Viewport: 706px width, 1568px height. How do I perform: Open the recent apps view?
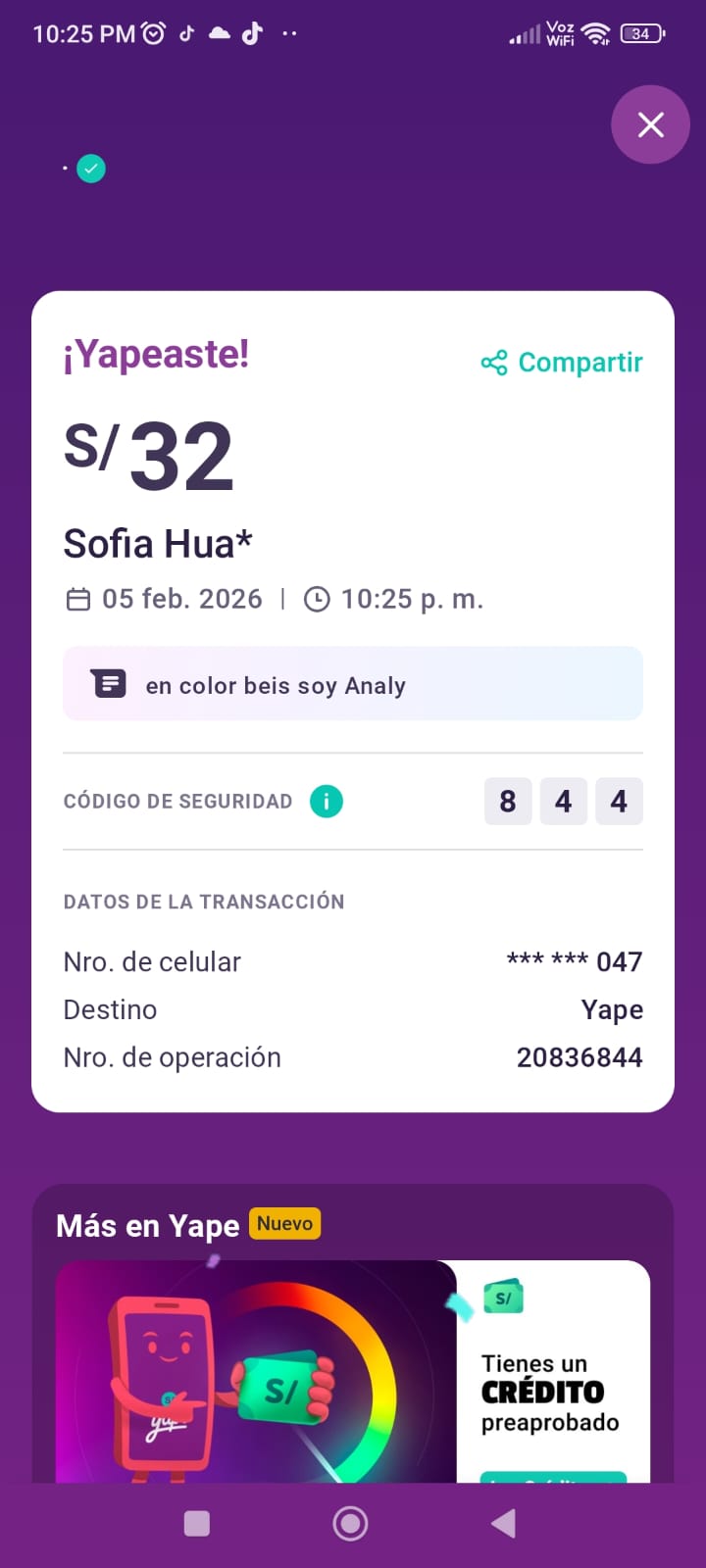click(x=197, y=1523)
